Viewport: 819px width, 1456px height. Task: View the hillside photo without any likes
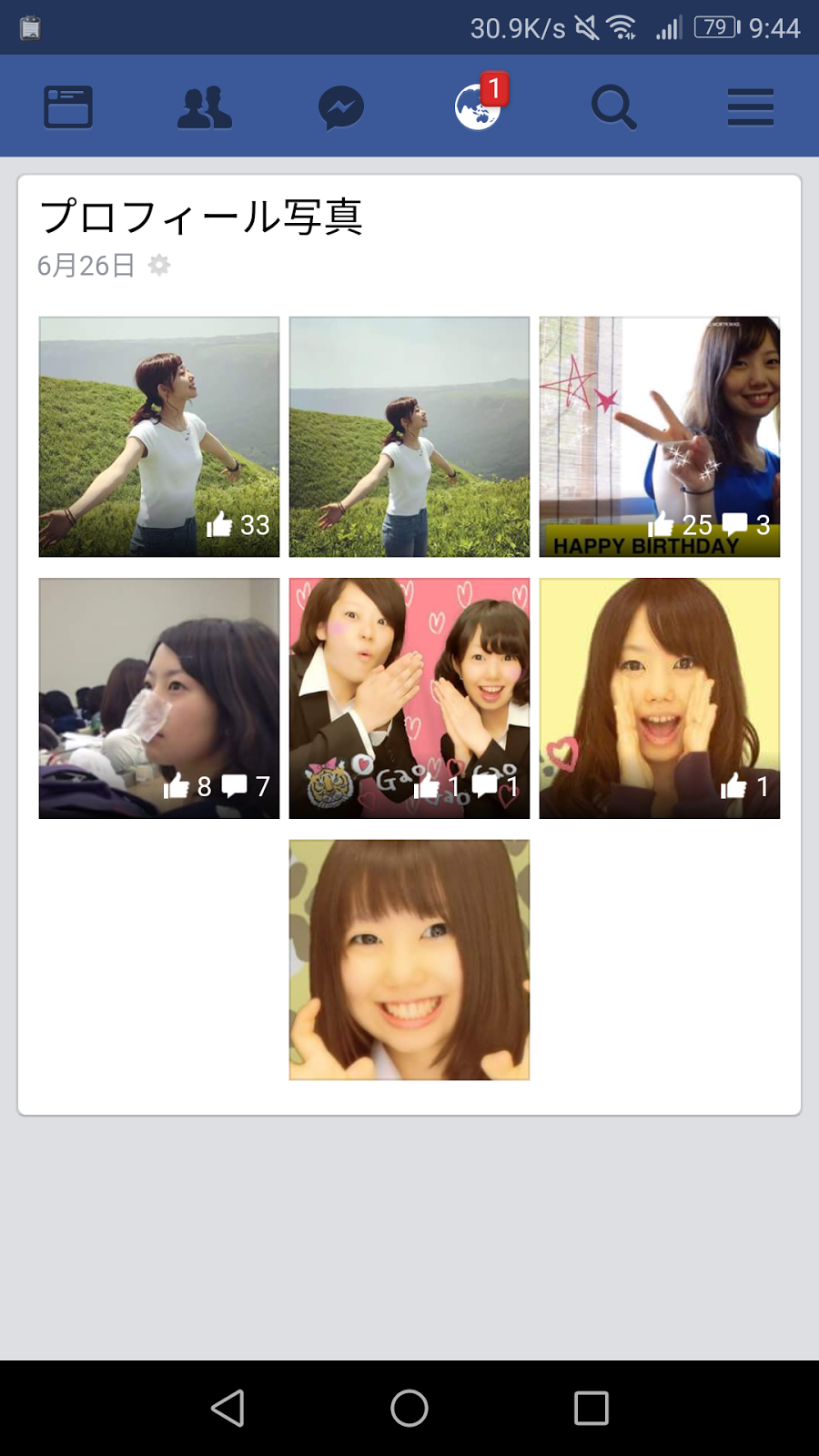[x=409, y=437]
